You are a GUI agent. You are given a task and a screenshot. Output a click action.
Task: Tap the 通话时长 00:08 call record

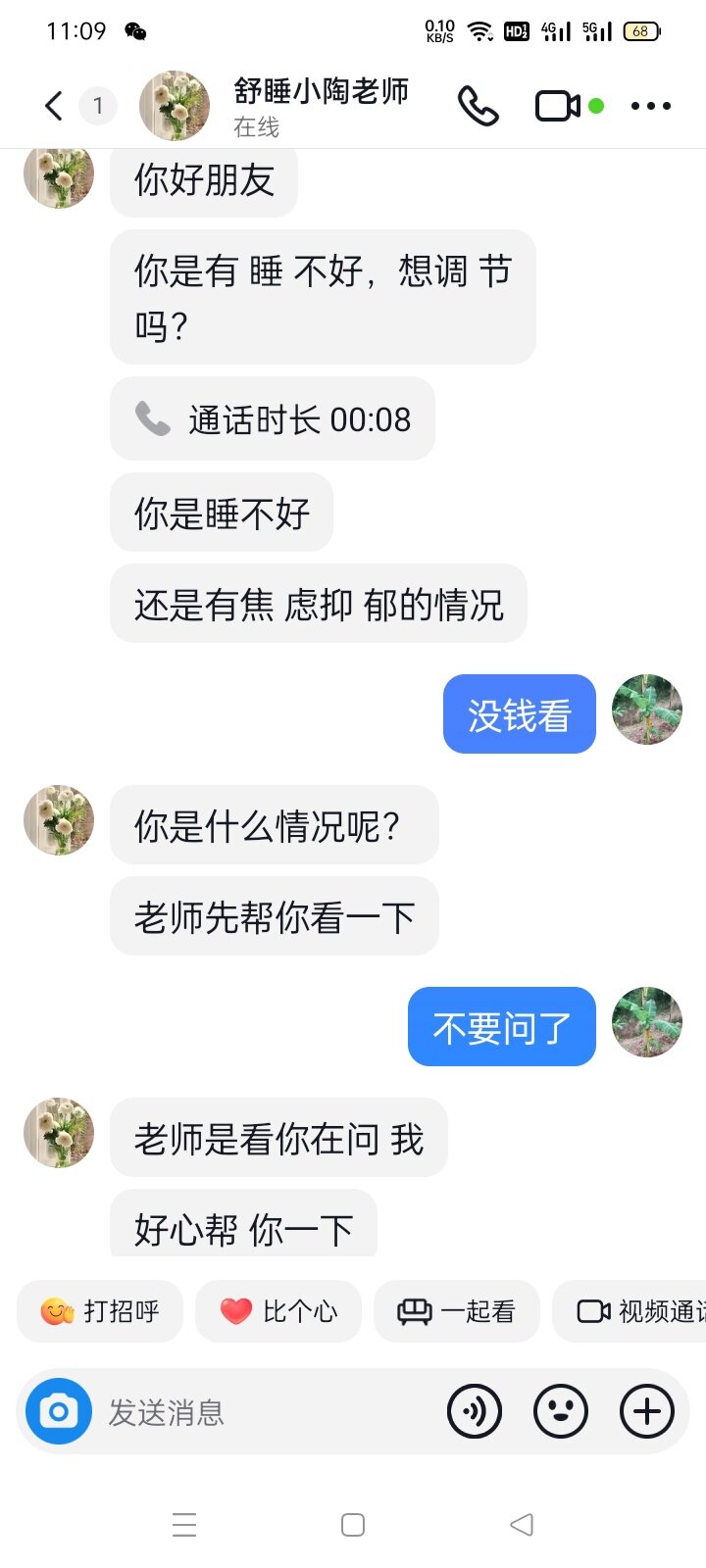(x=273, y=419)
